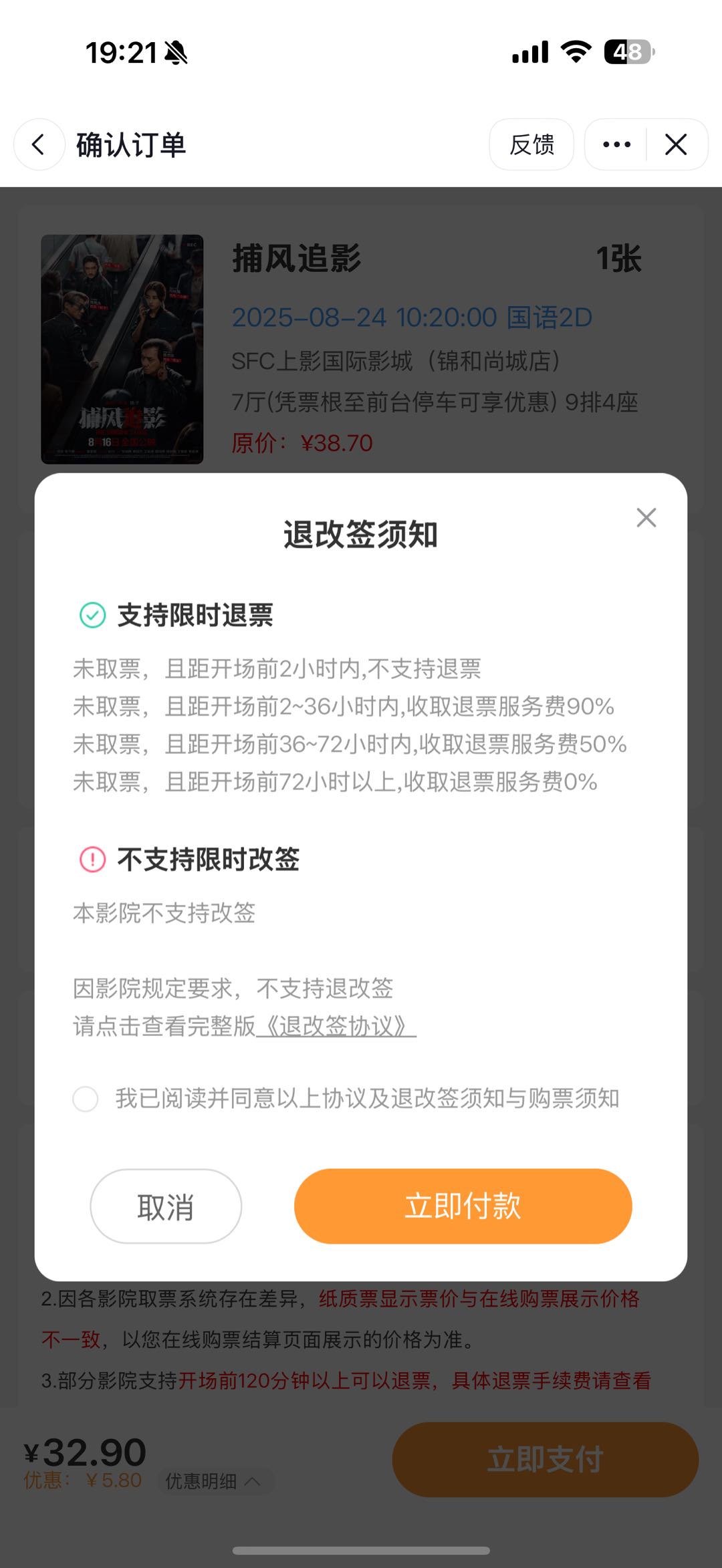Screen dimensions: 722x1568
Task: Check the 我已阅读并同意 agreement box
Action: pos(86,1099)
